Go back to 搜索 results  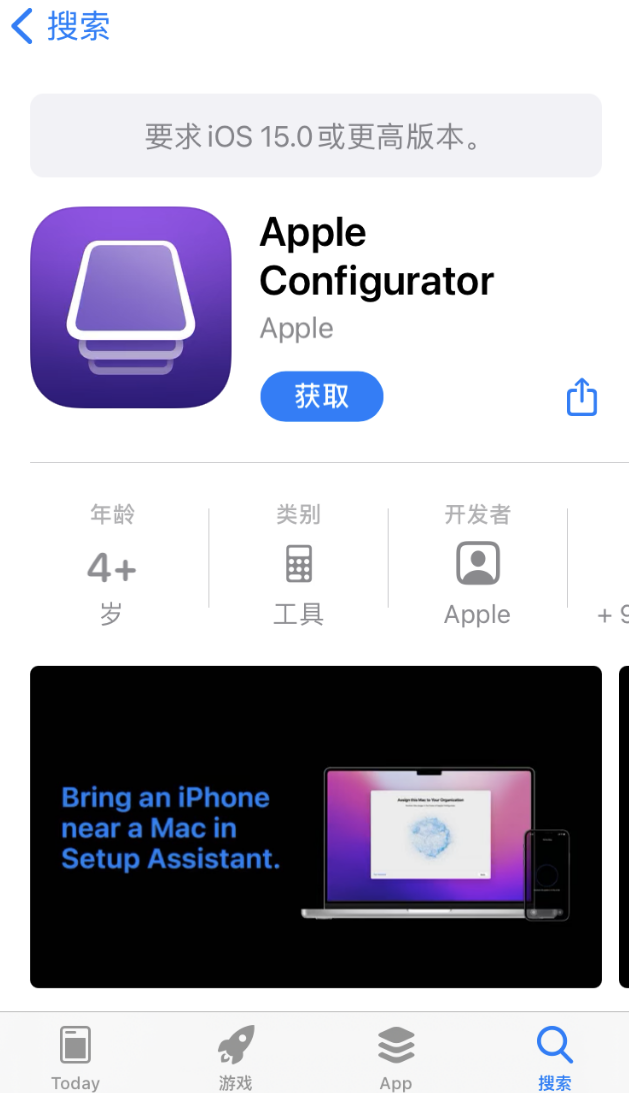coord(60,27)
